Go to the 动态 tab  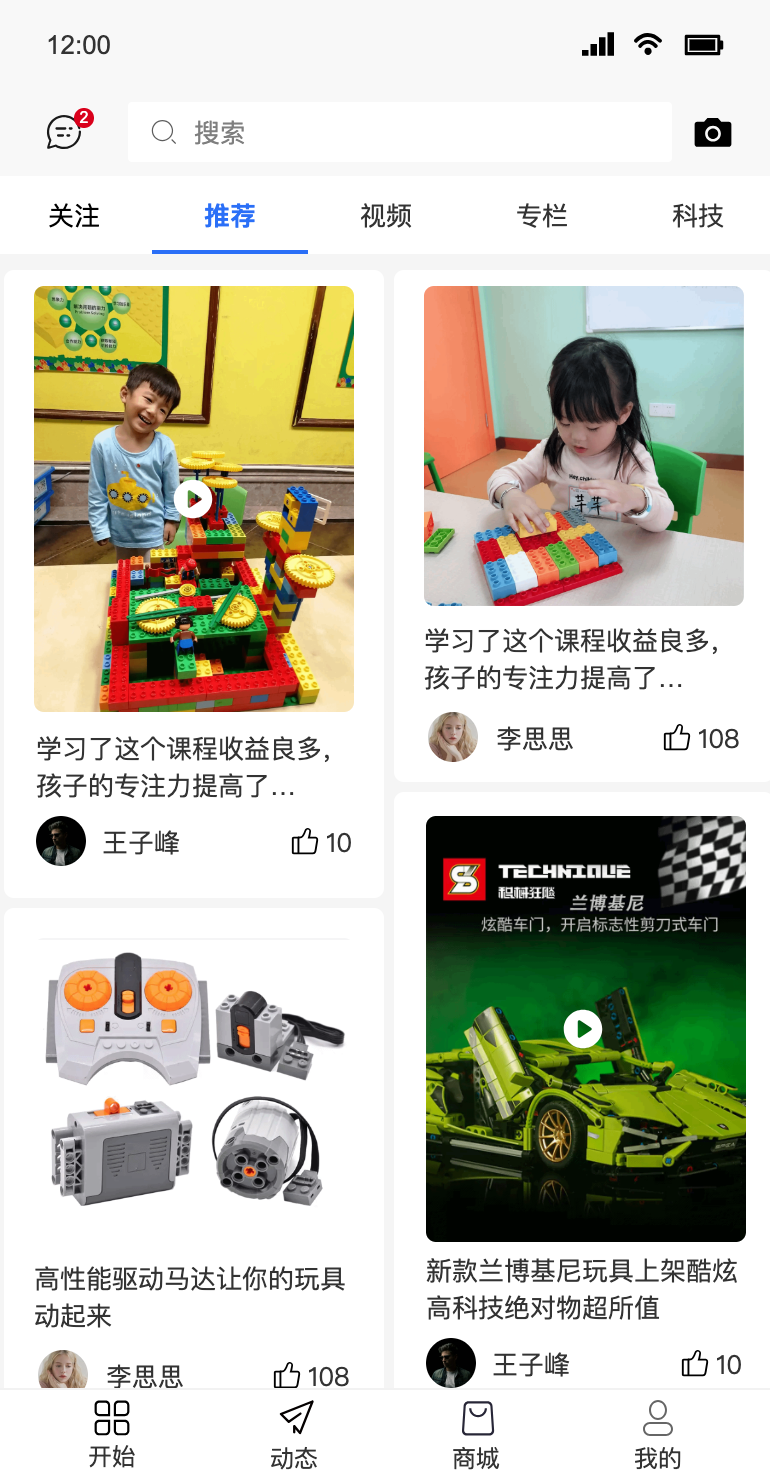pyautogui.click(x=294, y=1434)
